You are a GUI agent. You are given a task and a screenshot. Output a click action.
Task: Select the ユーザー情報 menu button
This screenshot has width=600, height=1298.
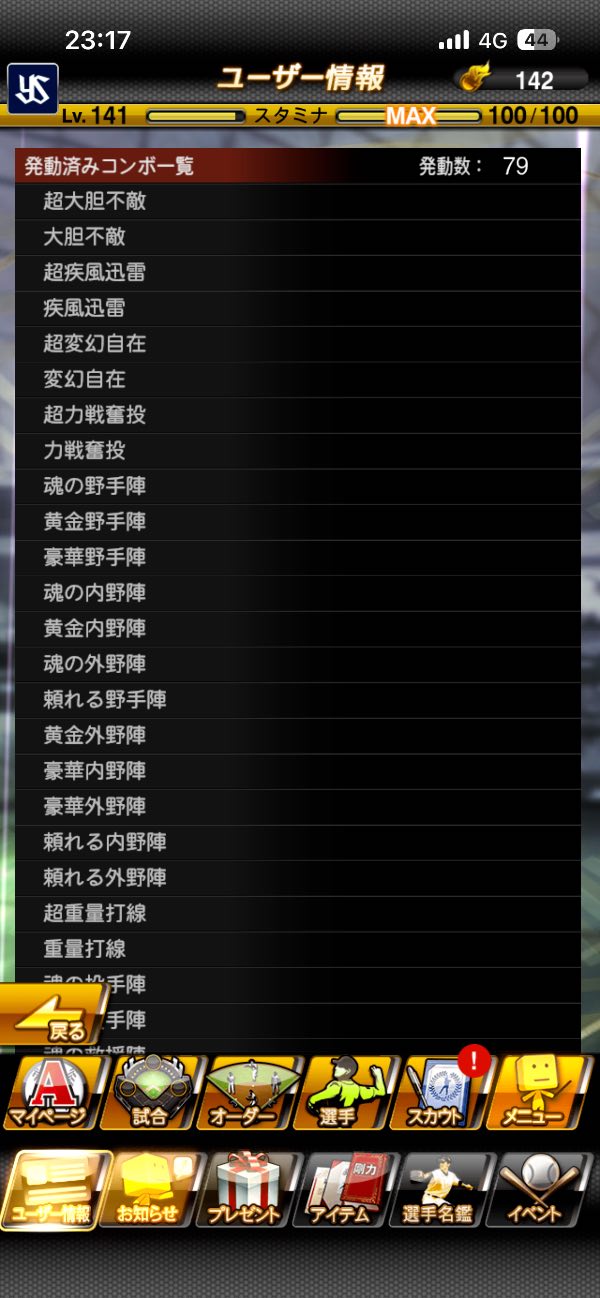click(53, 1190)
